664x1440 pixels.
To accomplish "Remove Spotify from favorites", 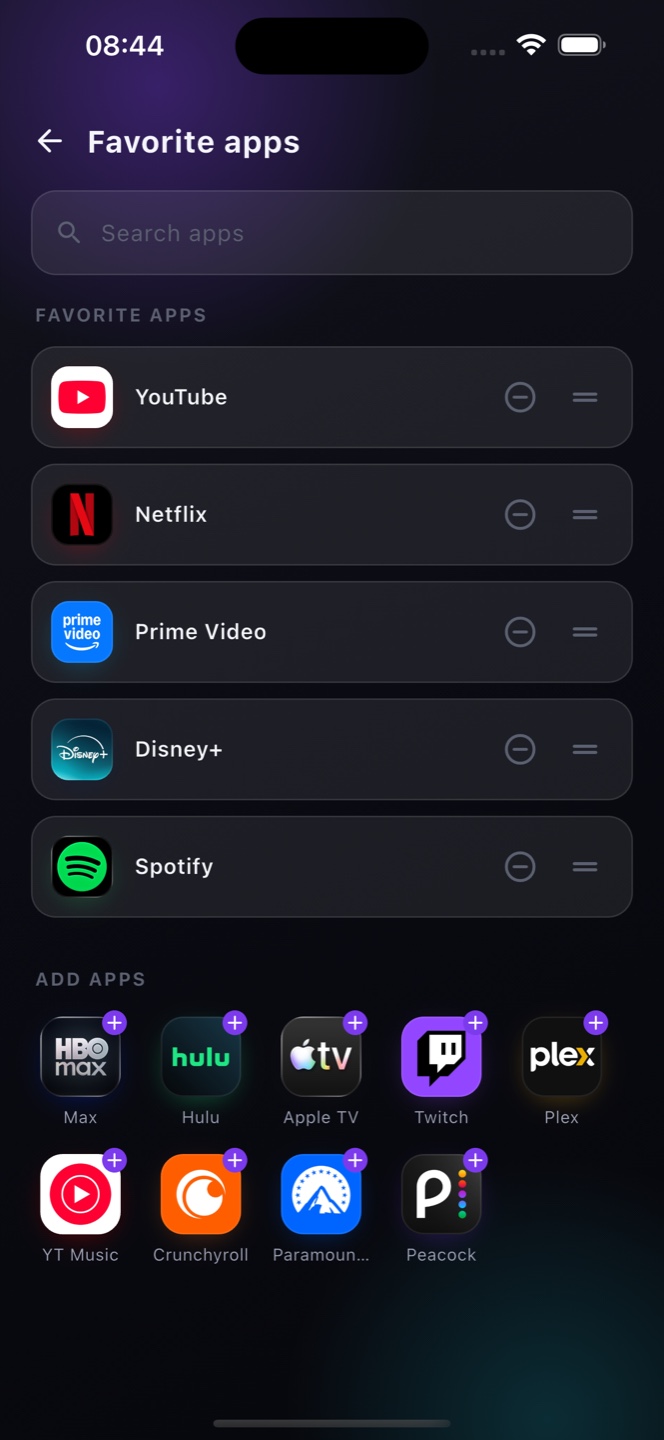I will [x=520, y=867].
